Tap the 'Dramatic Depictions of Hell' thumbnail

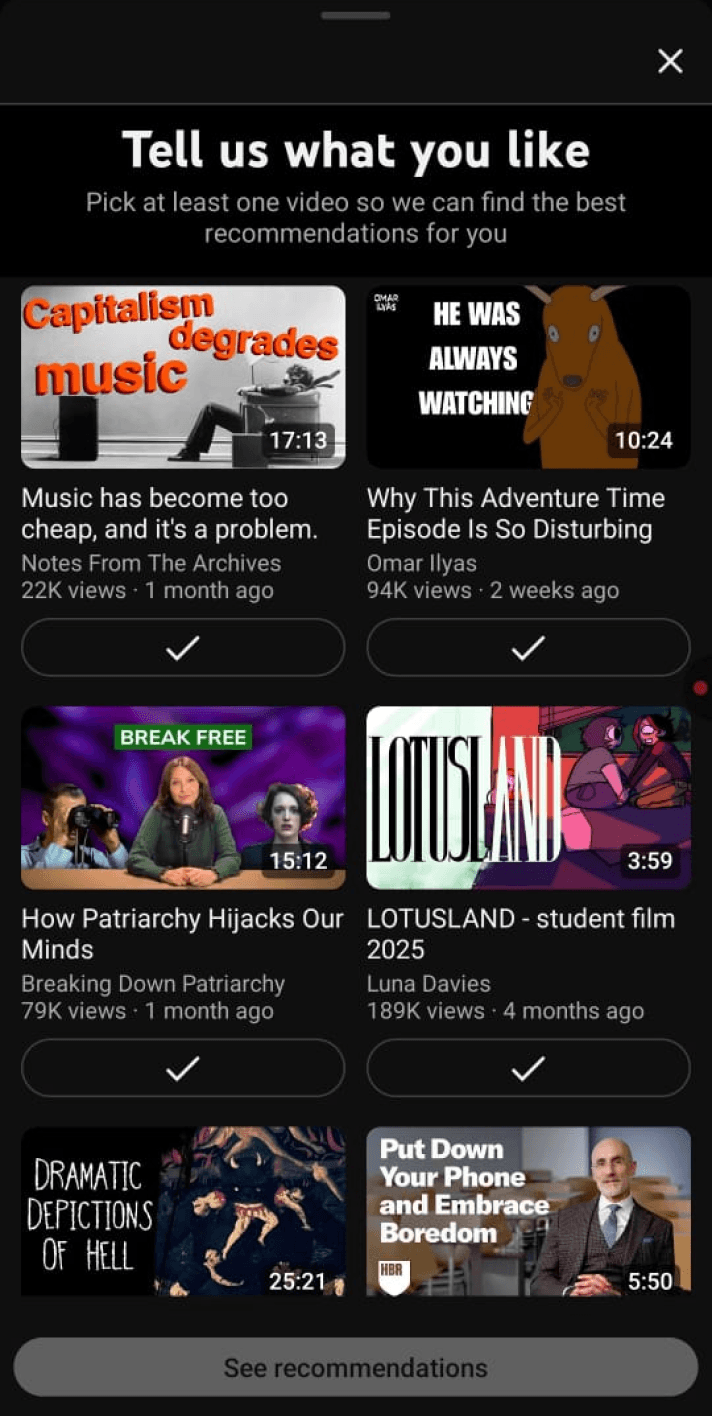pos(183,1211)
